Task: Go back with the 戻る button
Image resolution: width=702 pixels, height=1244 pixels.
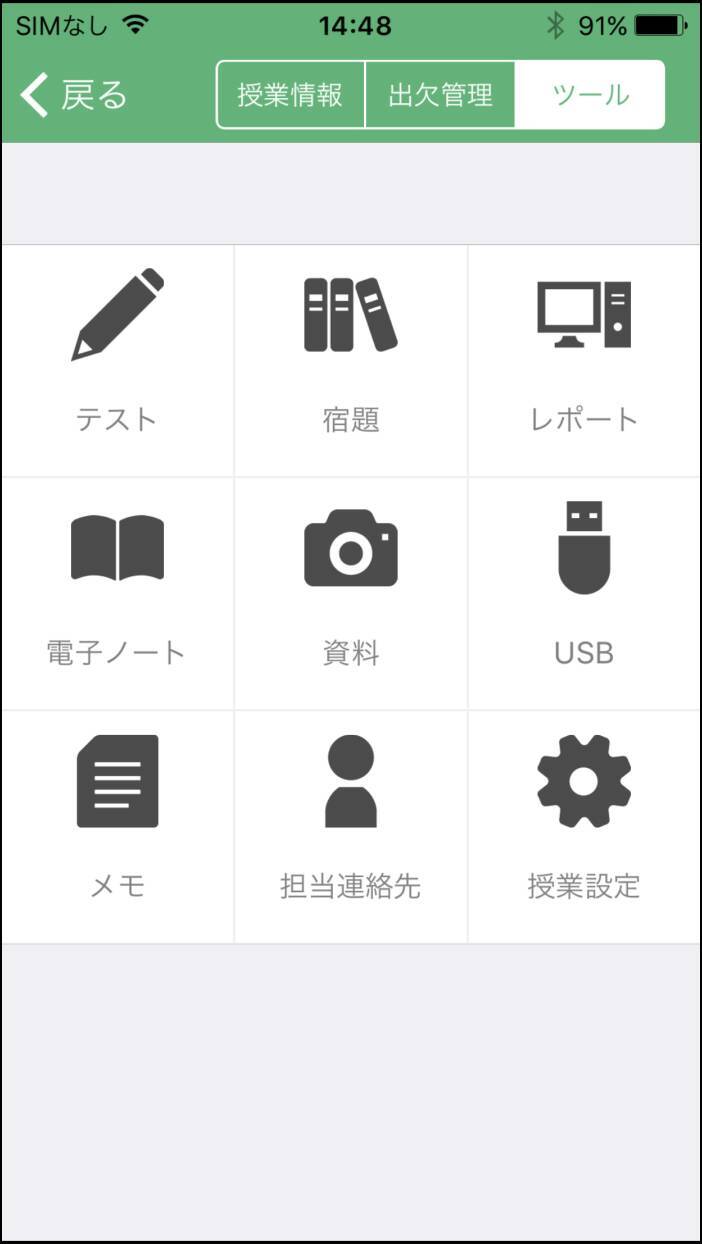Action: (74, 95)
